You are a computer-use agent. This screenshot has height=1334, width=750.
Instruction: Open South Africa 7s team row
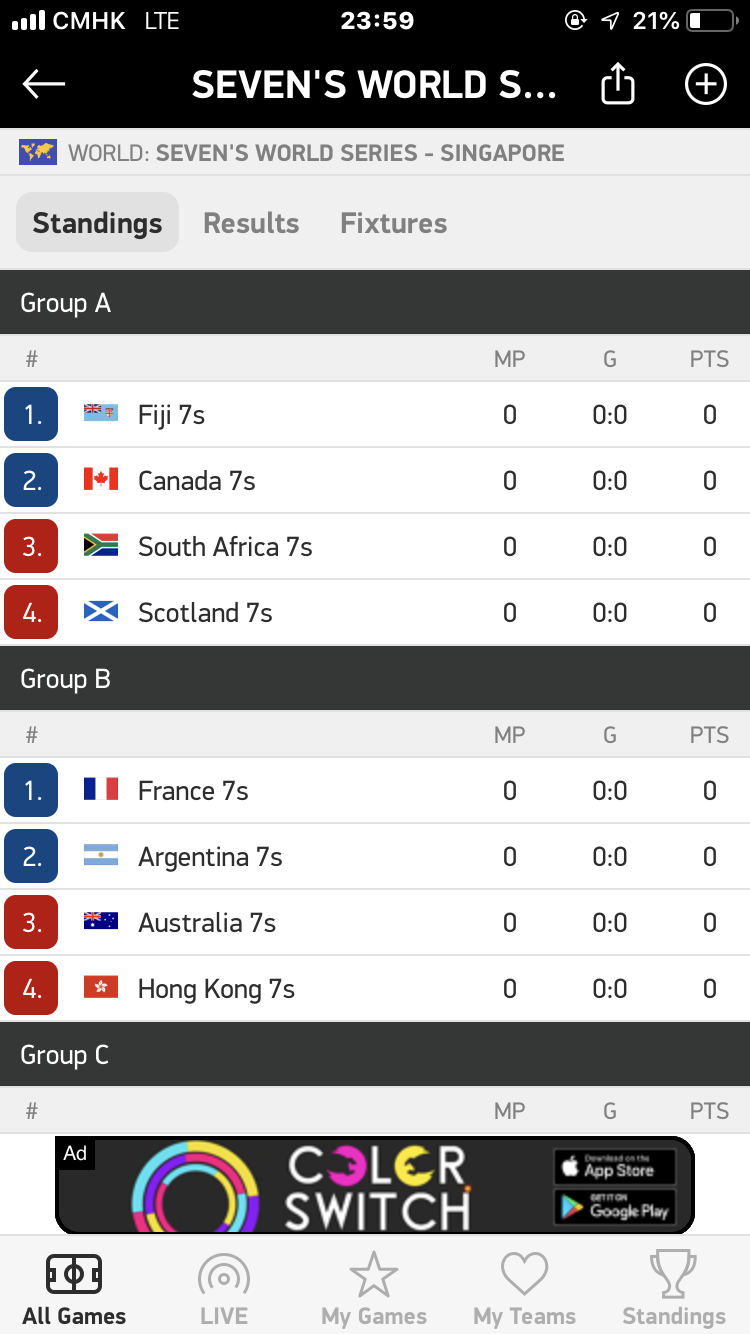375,547
